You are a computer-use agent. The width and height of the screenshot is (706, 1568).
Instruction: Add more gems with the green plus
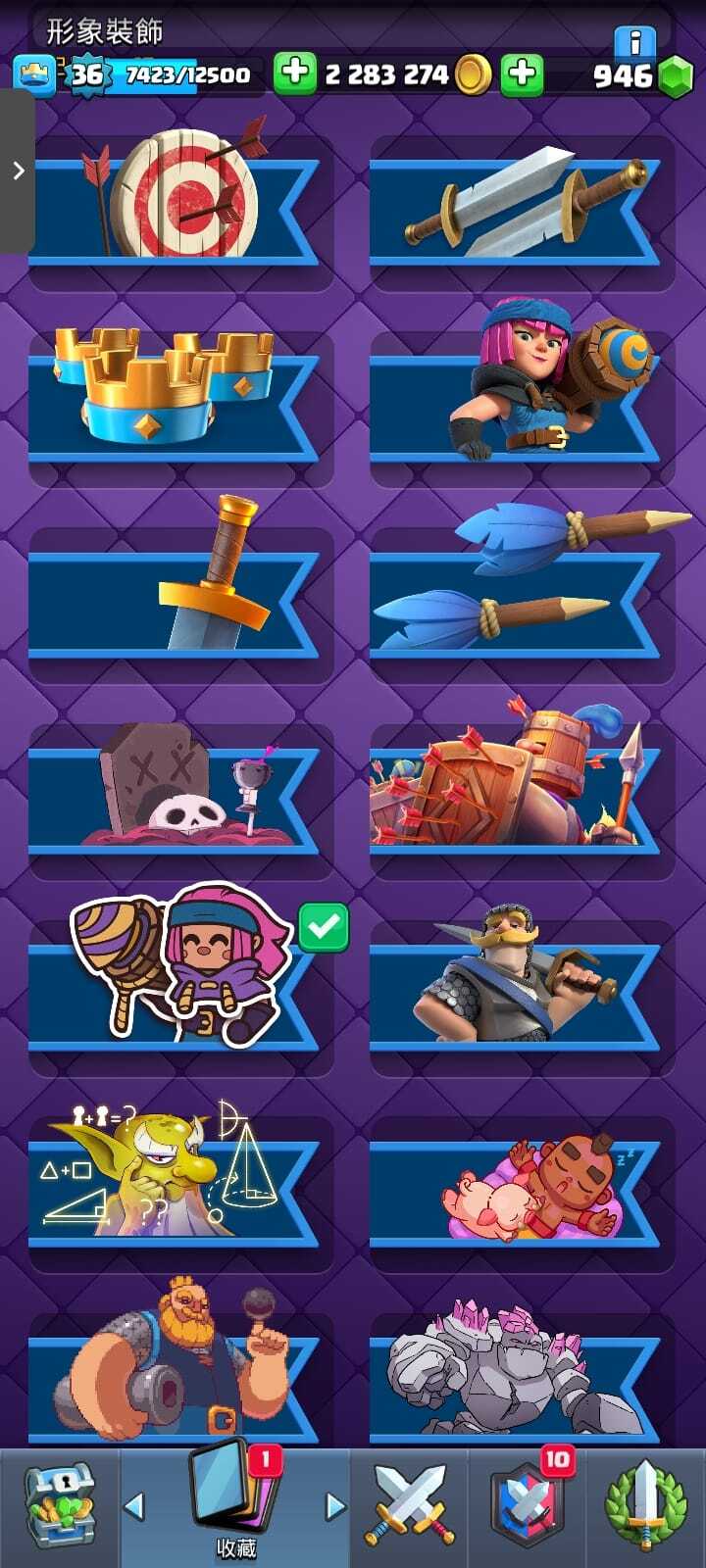point(522,74)
